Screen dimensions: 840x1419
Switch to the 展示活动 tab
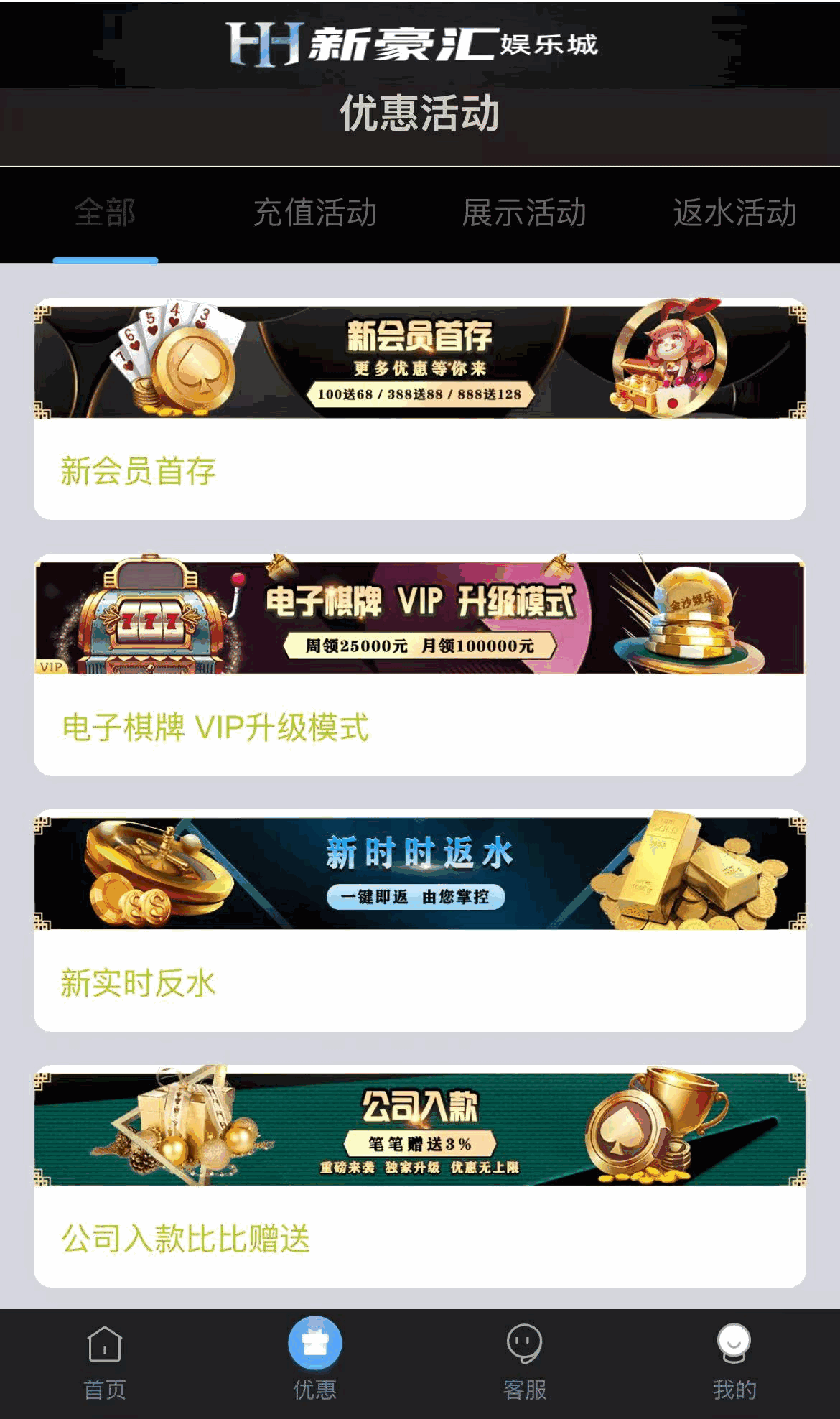[x=525, y=213]
